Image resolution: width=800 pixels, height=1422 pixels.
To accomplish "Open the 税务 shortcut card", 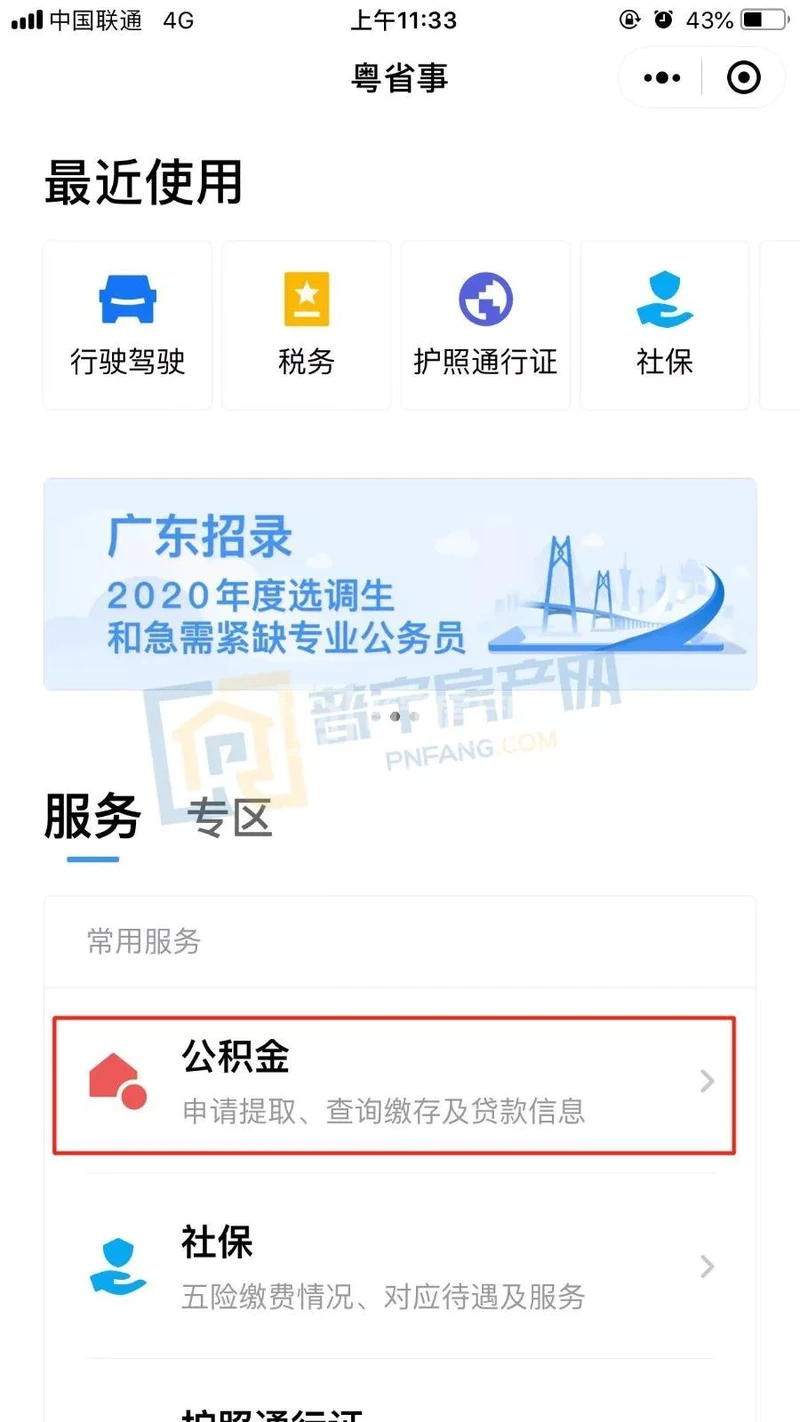I will pos(306,325).
